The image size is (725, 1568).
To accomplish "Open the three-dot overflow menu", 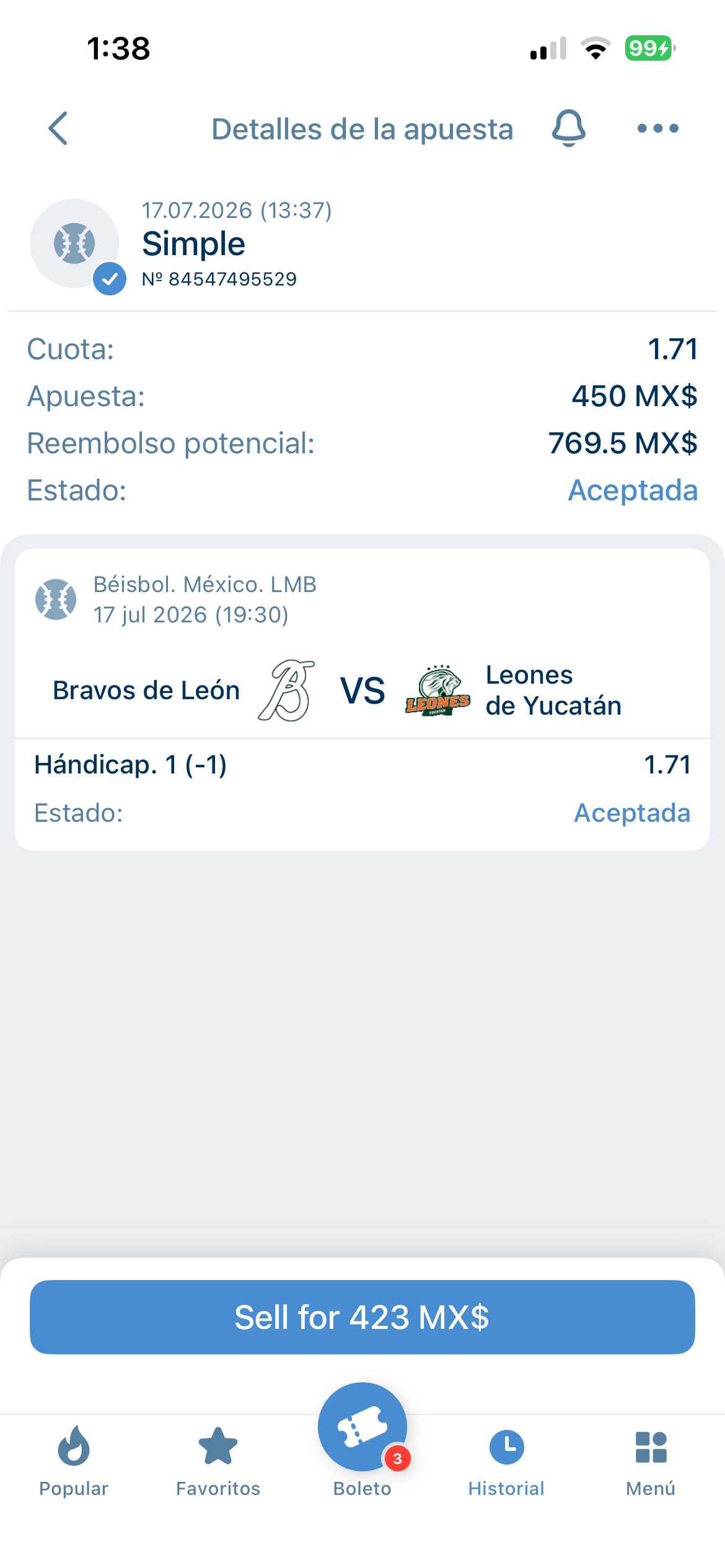I will (658, 128).
